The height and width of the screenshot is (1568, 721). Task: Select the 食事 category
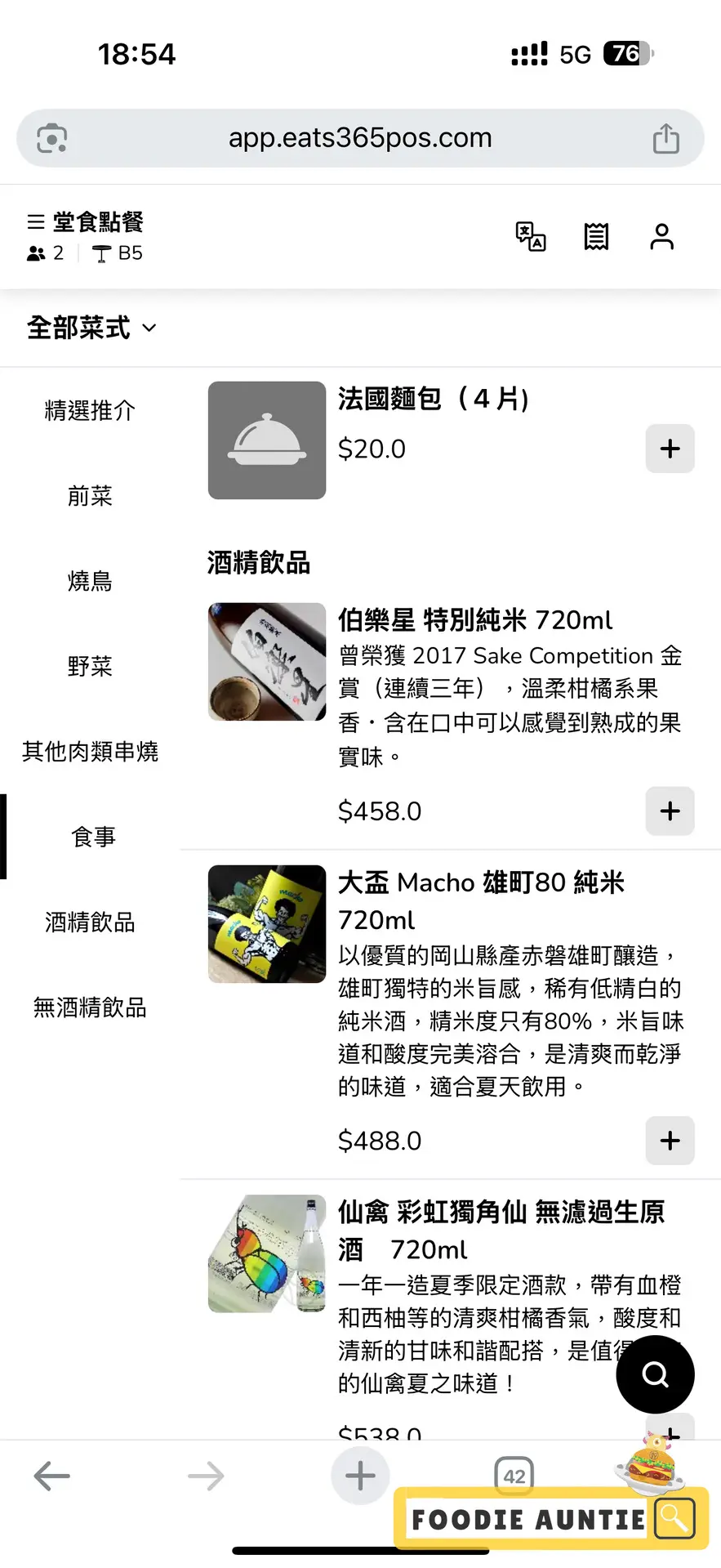pos(93,837)
